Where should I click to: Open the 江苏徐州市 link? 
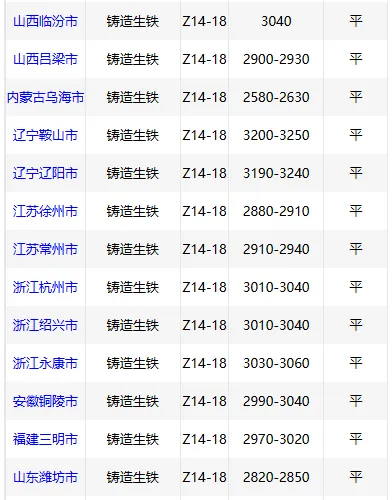pyautogui.click(x=45, y=211)
